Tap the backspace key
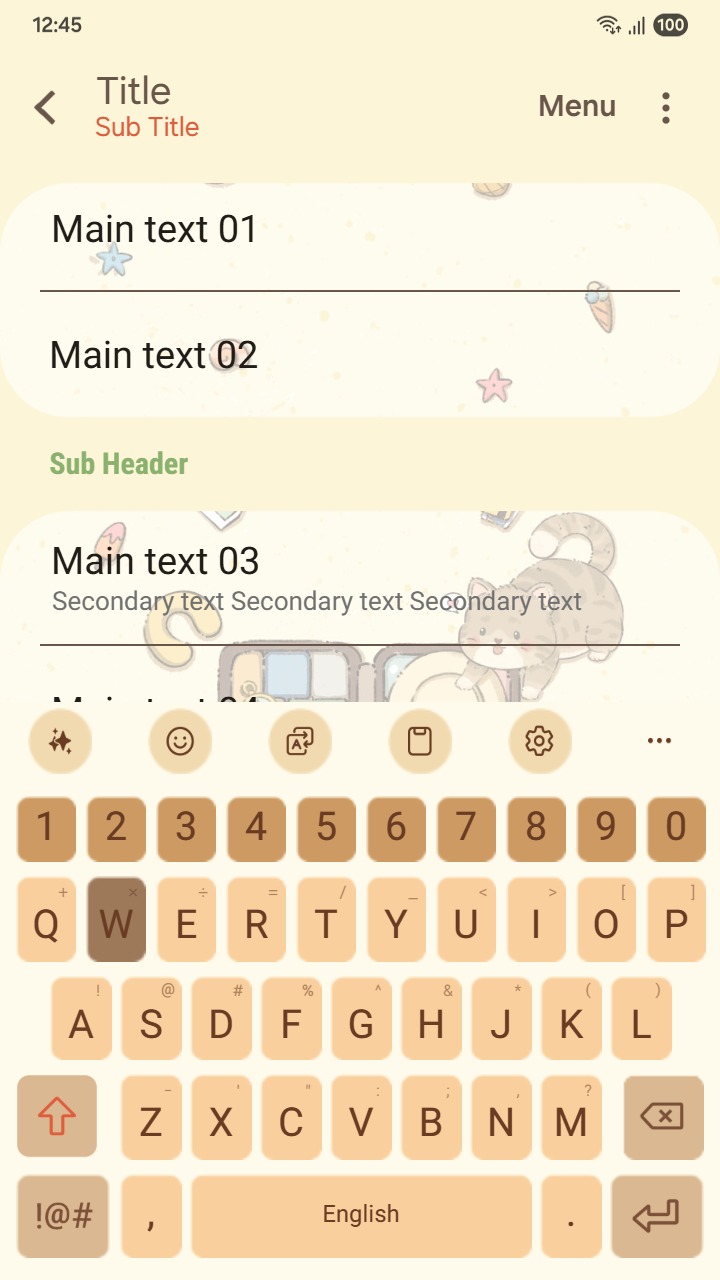720x1280 pixels. point(663,1116)
